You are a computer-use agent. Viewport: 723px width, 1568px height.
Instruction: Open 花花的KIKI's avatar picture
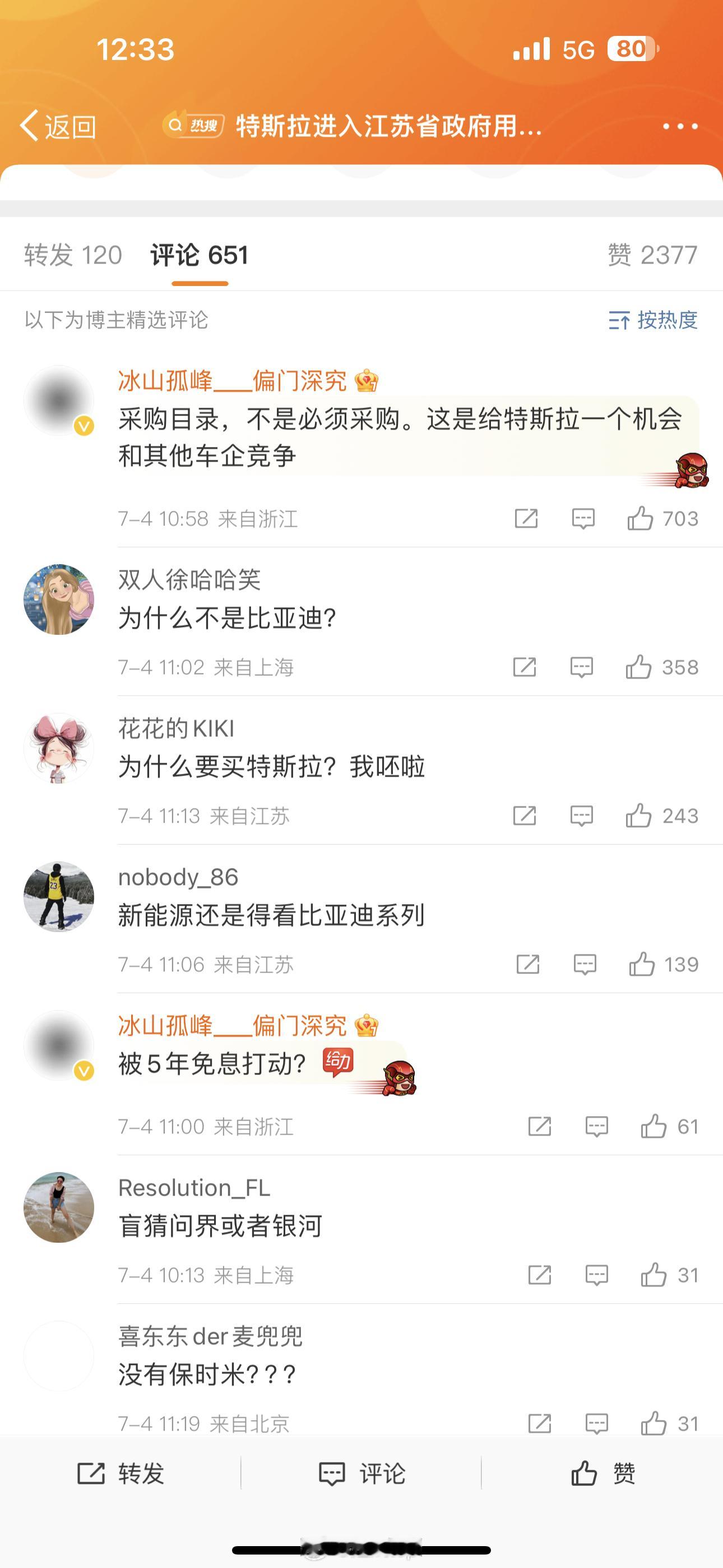58,748
